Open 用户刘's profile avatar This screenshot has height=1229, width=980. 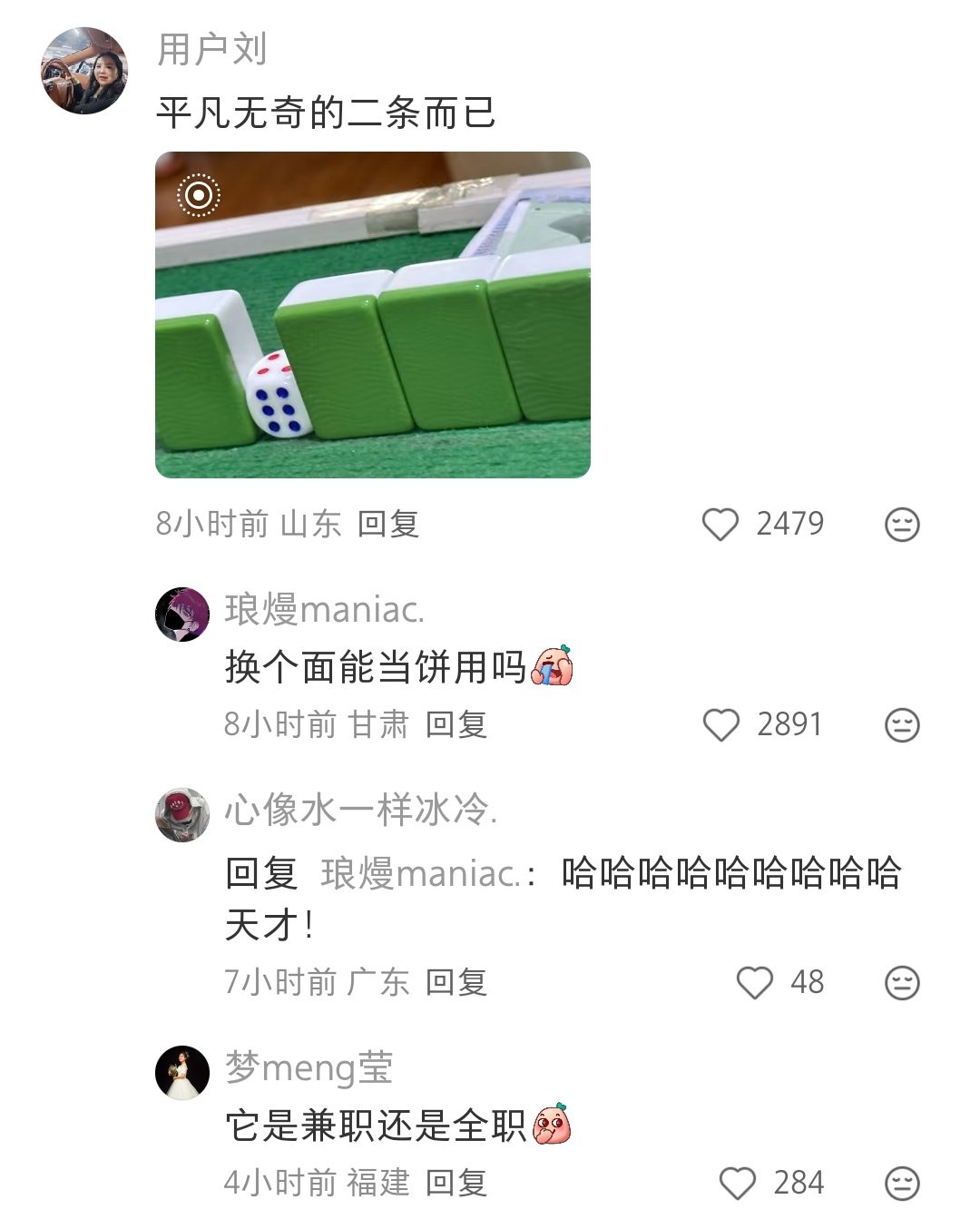(84, 71)
